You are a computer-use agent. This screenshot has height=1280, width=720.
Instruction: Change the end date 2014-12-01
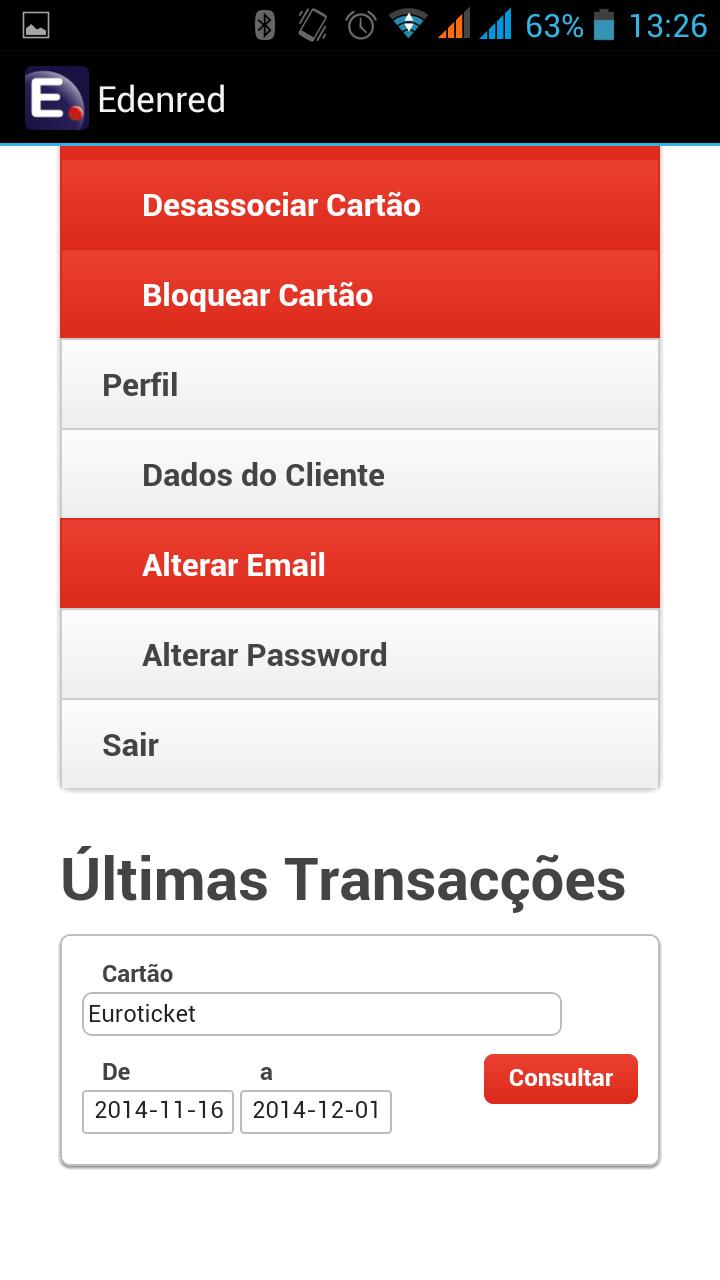(316, 1111)
